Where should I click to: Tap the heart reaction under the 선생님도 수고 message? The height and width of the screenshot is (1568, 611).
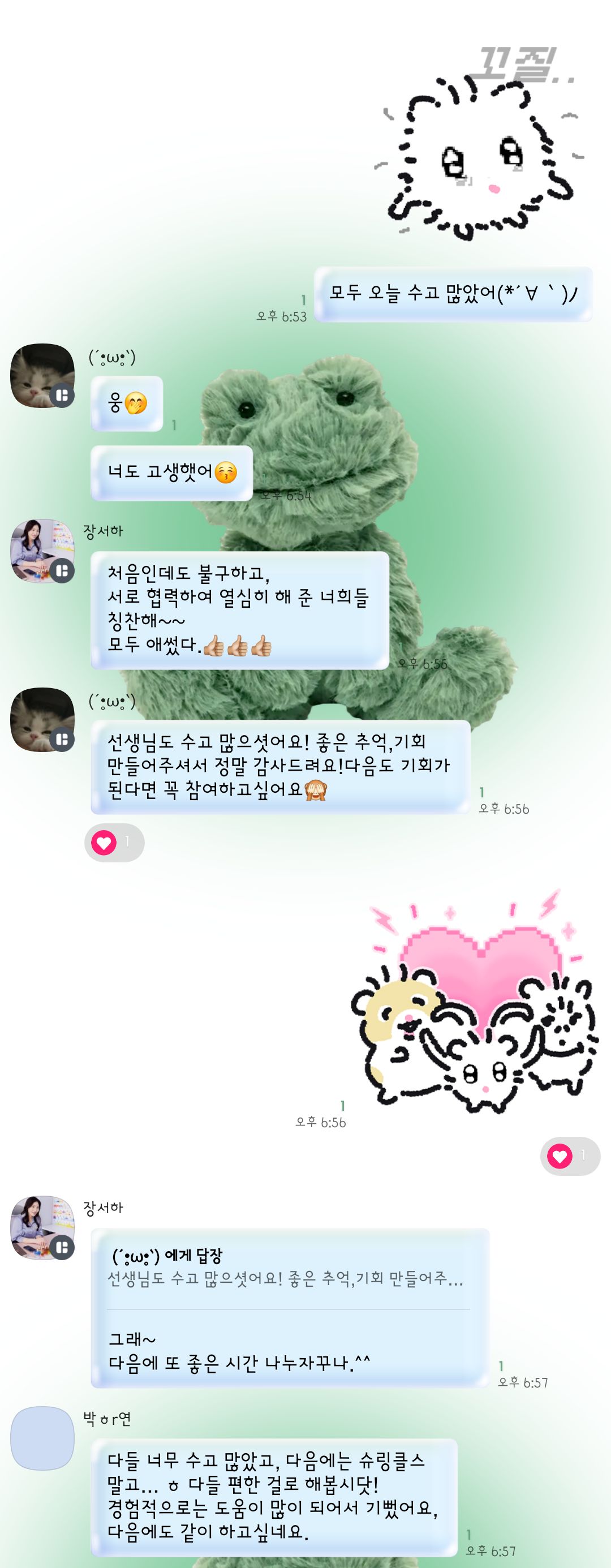(114, 843)
